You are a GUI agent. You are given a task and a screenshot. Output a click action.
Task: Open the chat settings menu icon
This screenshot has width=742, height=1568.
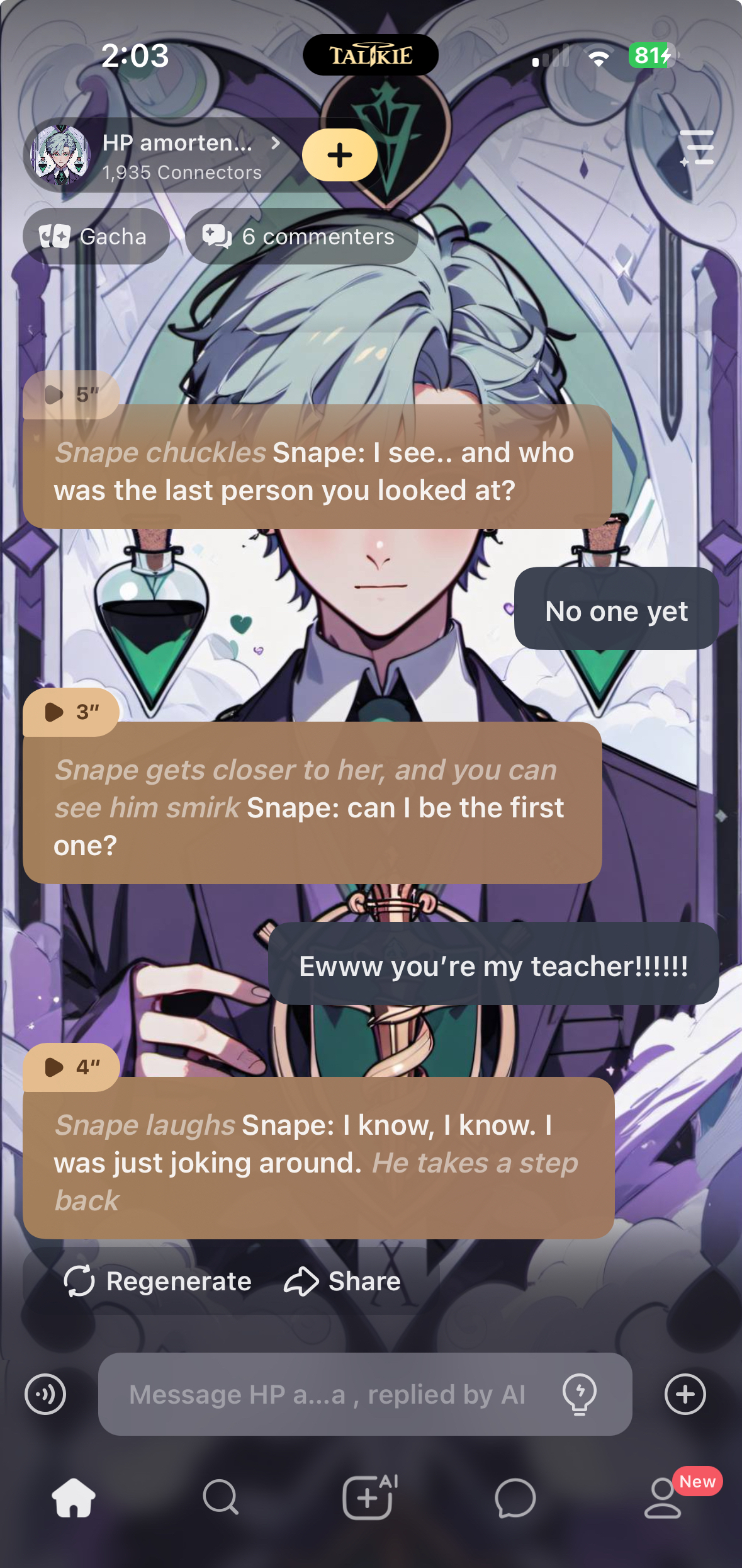pos(697,149)
